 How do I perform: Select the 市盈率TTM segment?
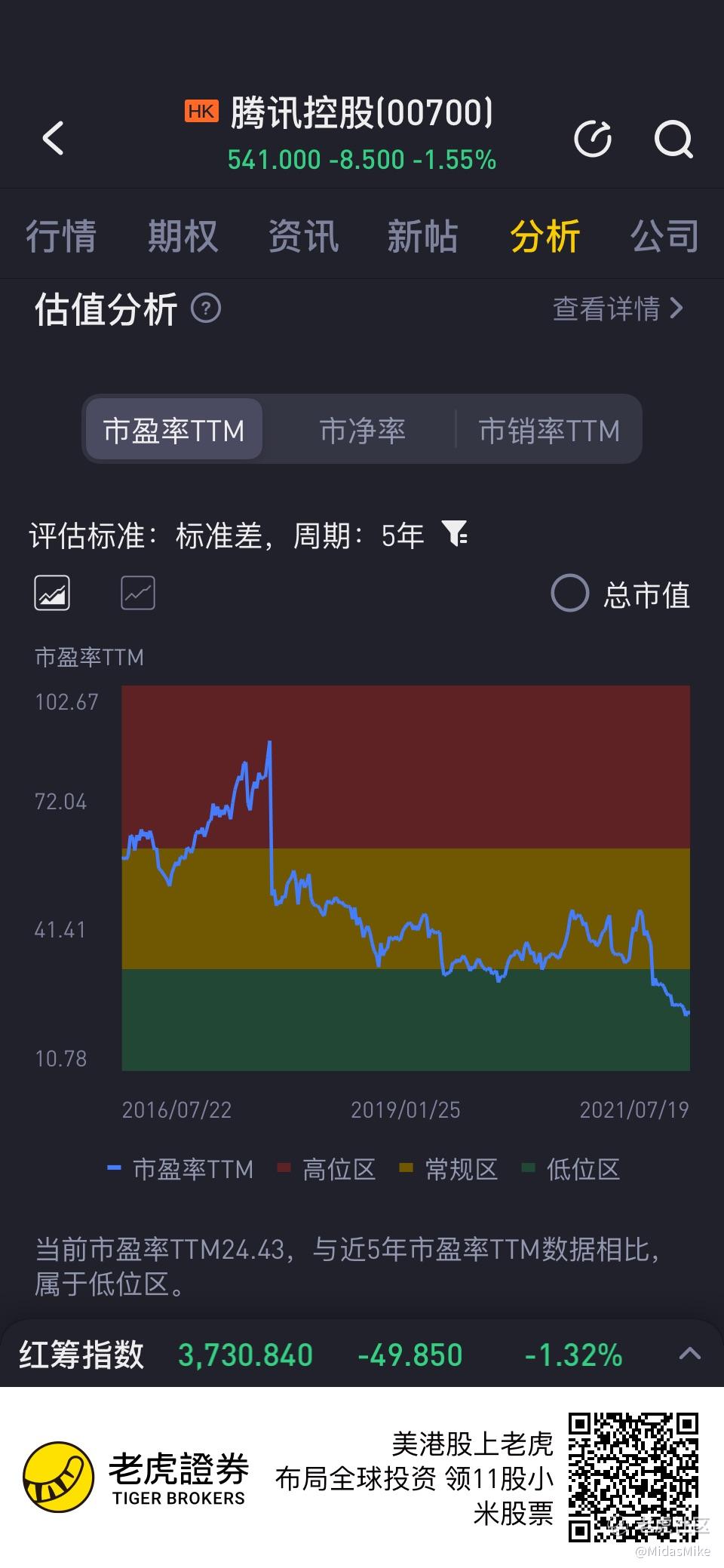pos(174,430)
